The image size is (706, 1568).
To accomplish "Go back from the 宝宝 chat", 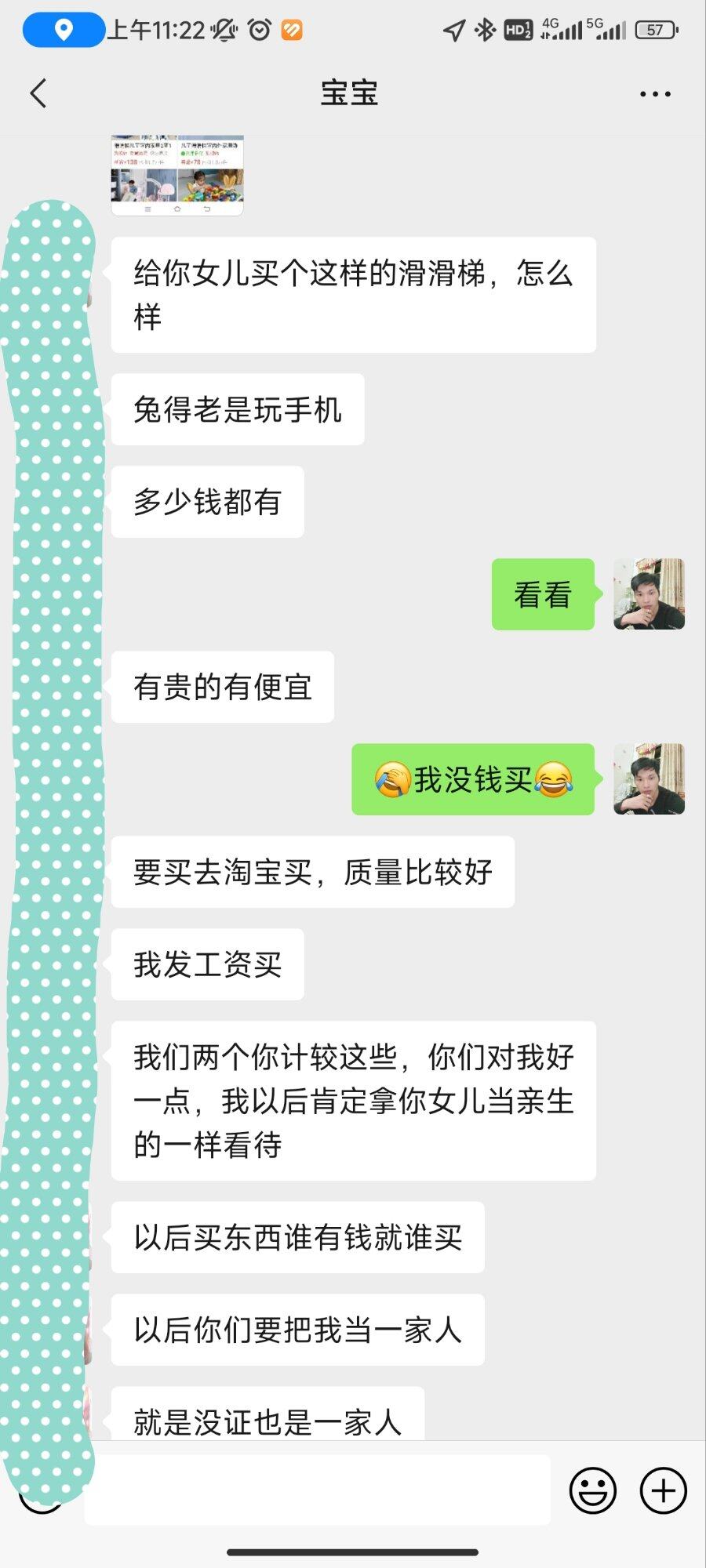I will click(x=38, y=93).
